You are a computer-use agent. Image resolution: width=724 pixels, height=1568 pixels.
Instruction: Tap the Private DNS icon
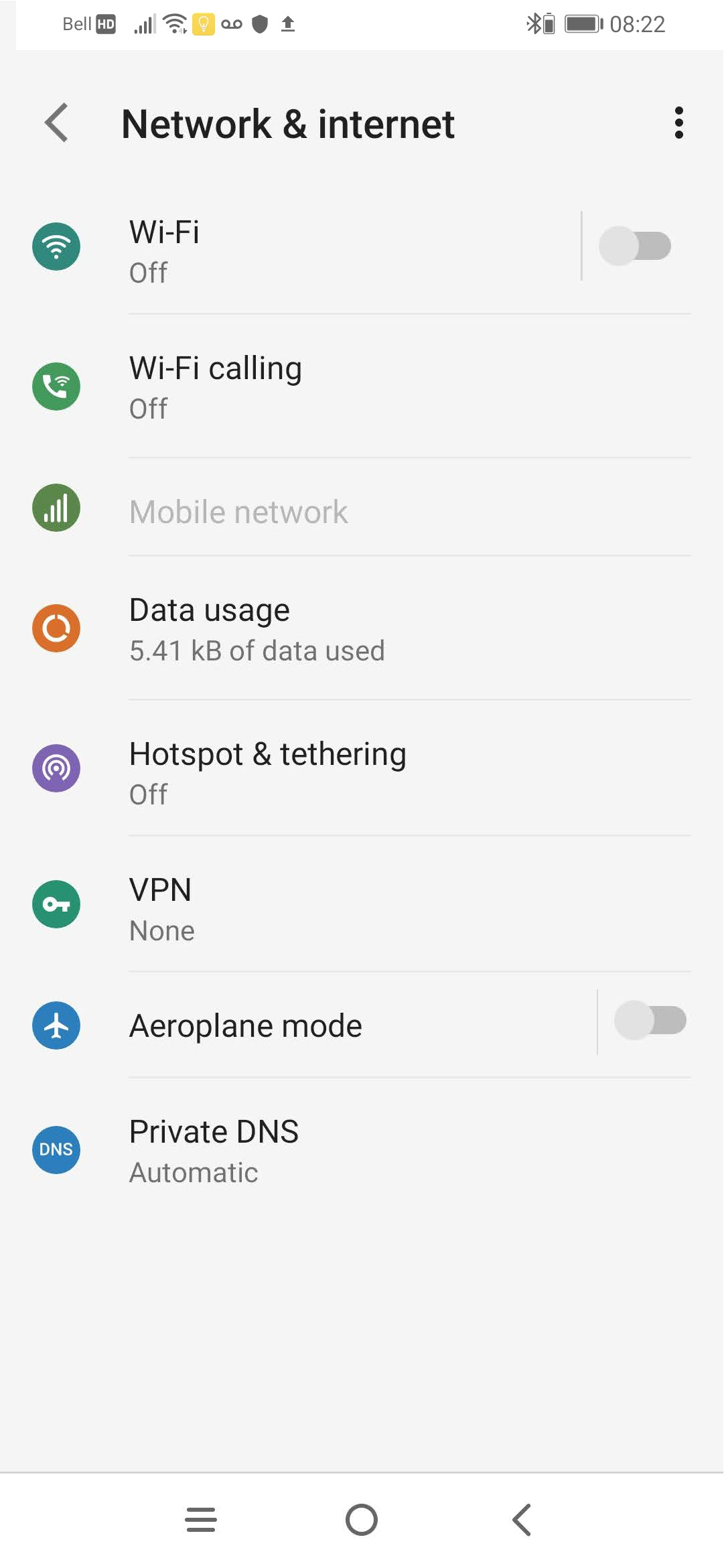[x=56, y=1149]
